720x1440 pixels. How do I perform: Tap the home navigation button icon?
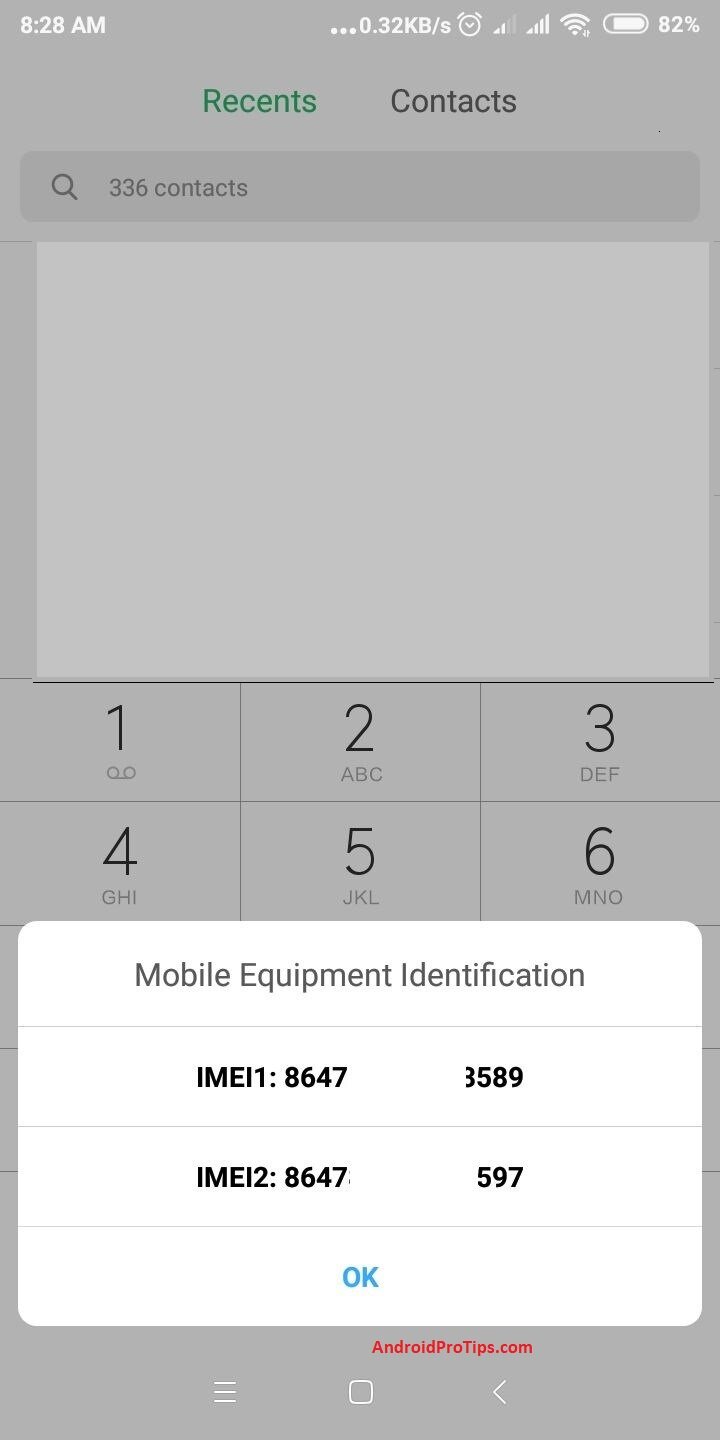coord(360,1392)
